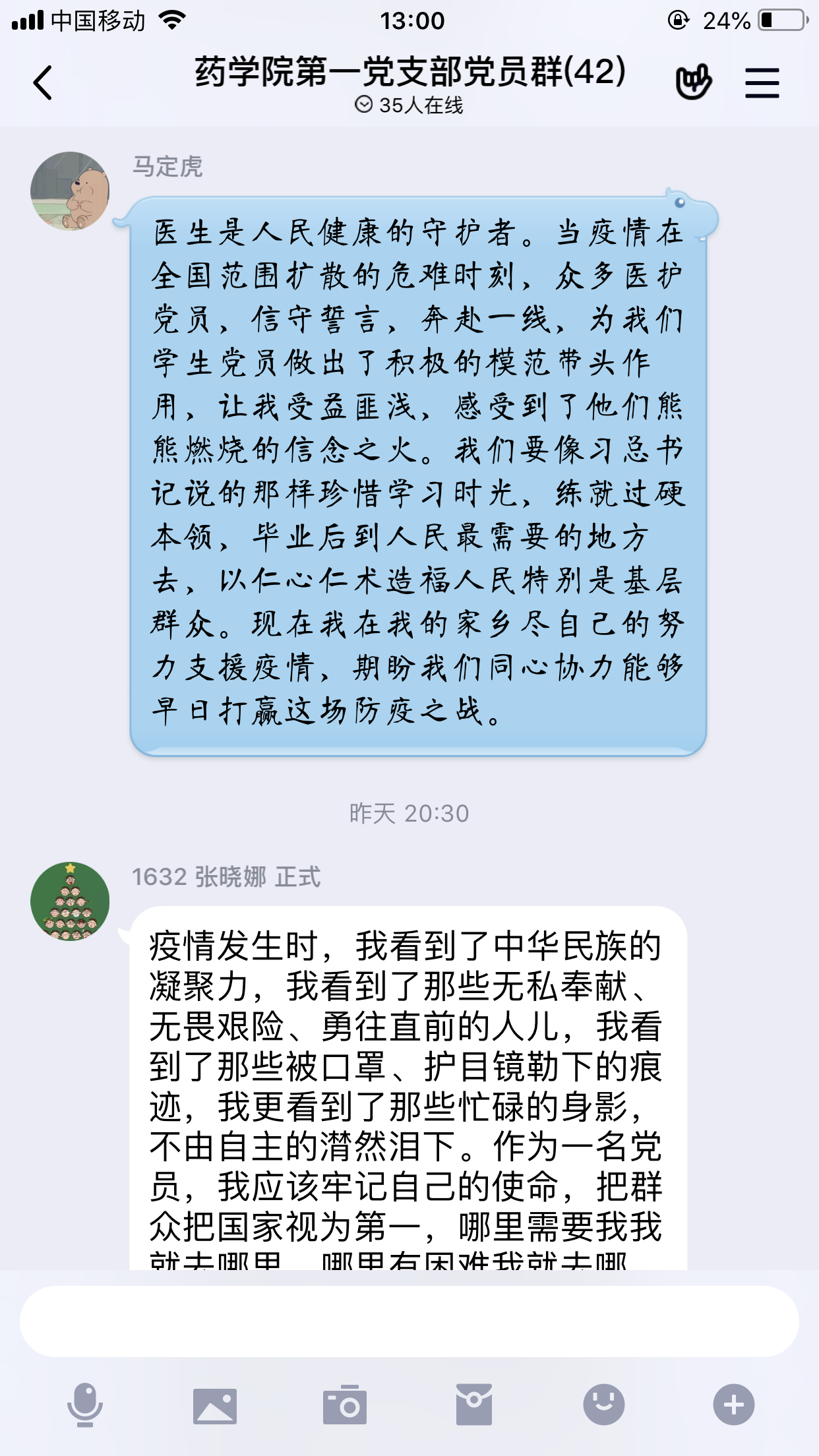Focus the message input field

409,1321
